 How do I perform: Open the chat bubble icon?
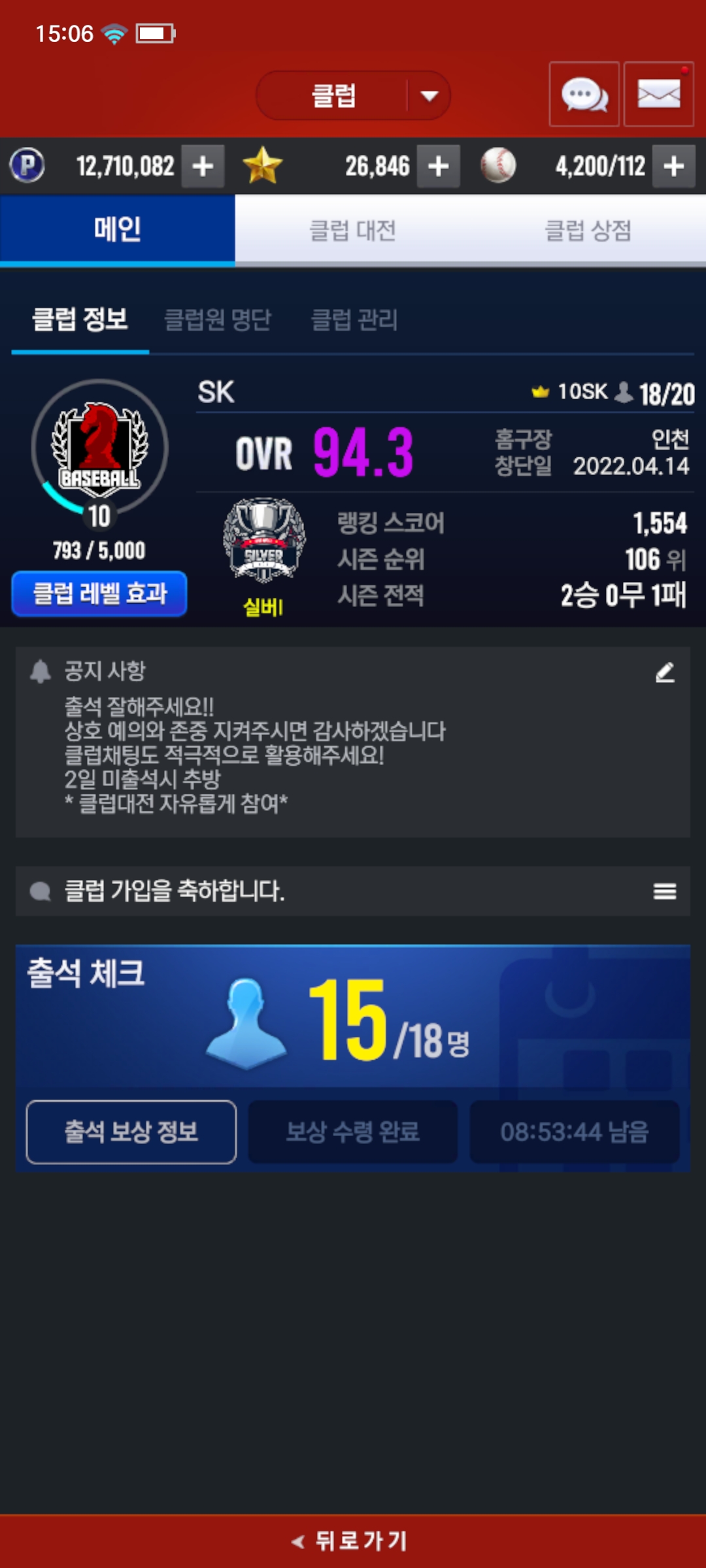click(x=584, y=94)
